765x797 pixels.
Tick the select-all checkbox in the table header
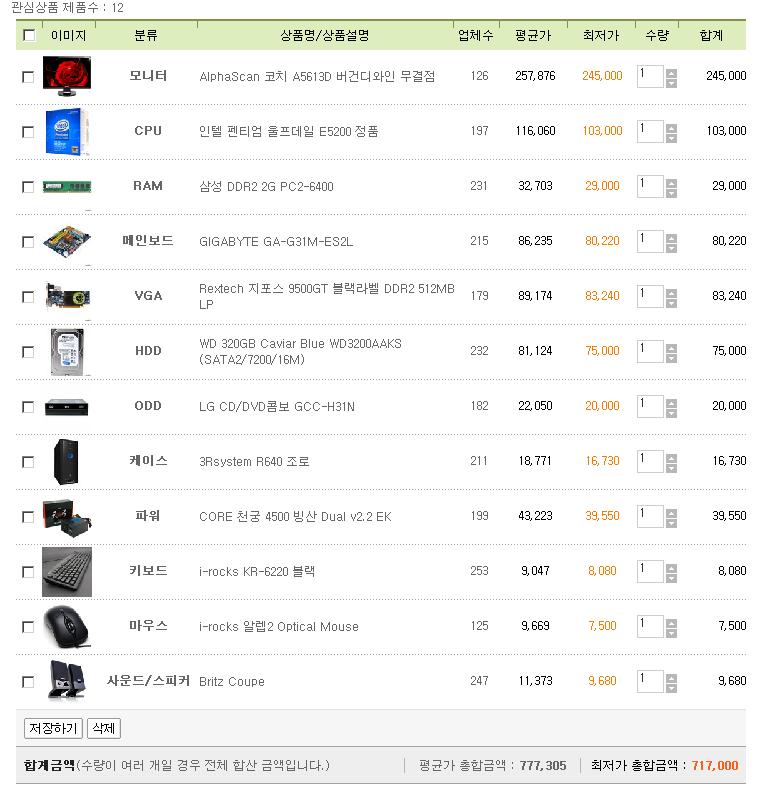click(28, 35)
